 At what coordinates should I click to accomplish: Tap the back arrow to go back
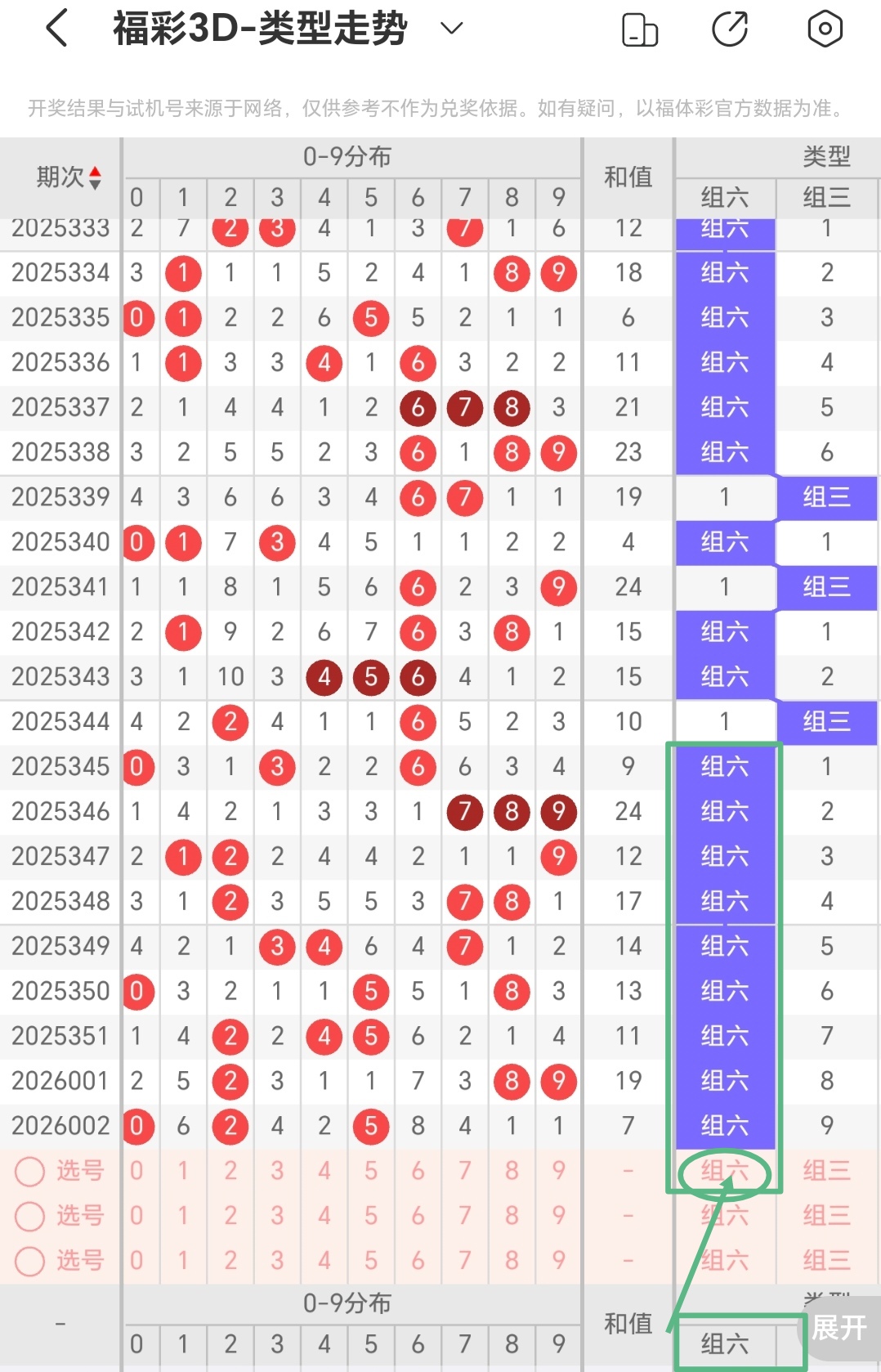pyautogui.click(x=55, y=27)
